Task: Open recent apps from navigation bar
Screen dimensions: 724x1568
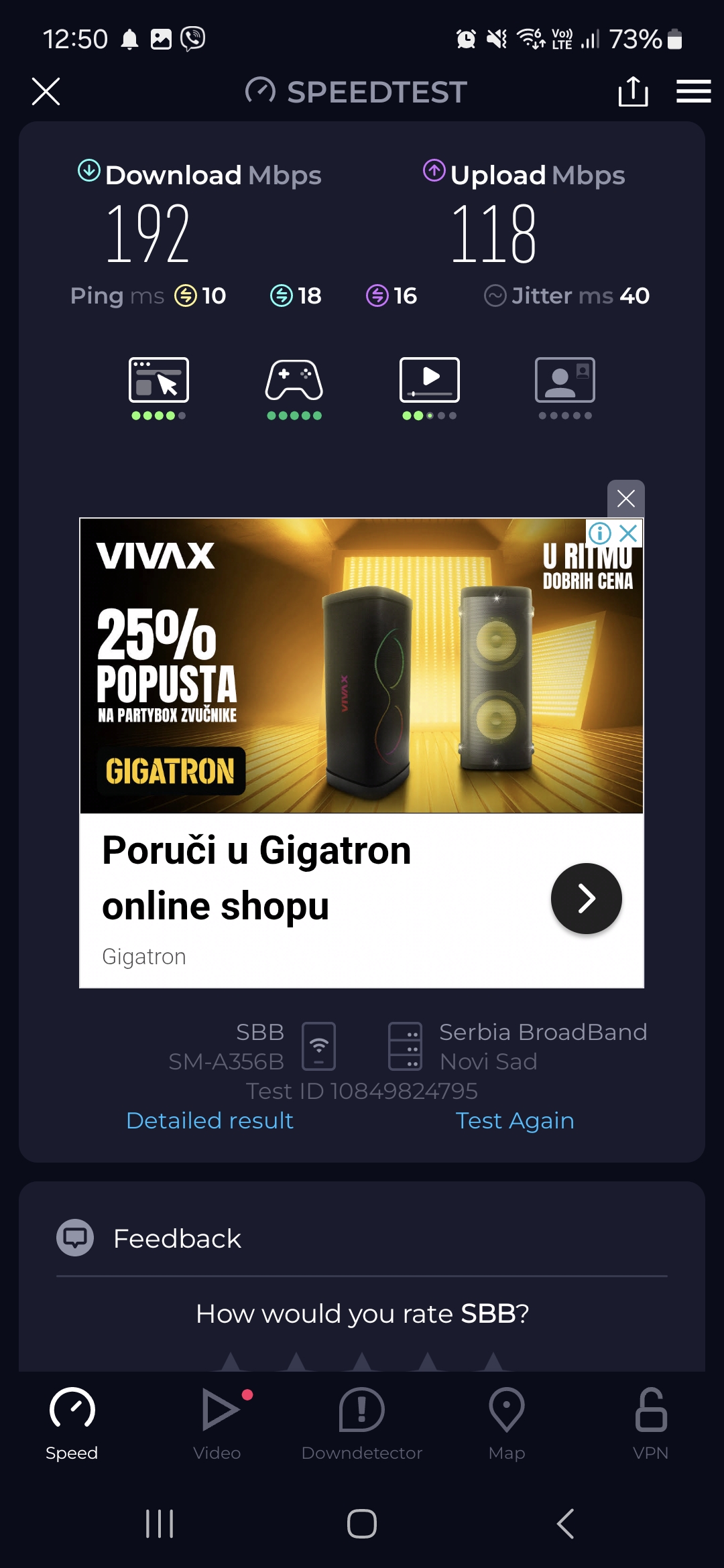Action: pos(160,1524)
